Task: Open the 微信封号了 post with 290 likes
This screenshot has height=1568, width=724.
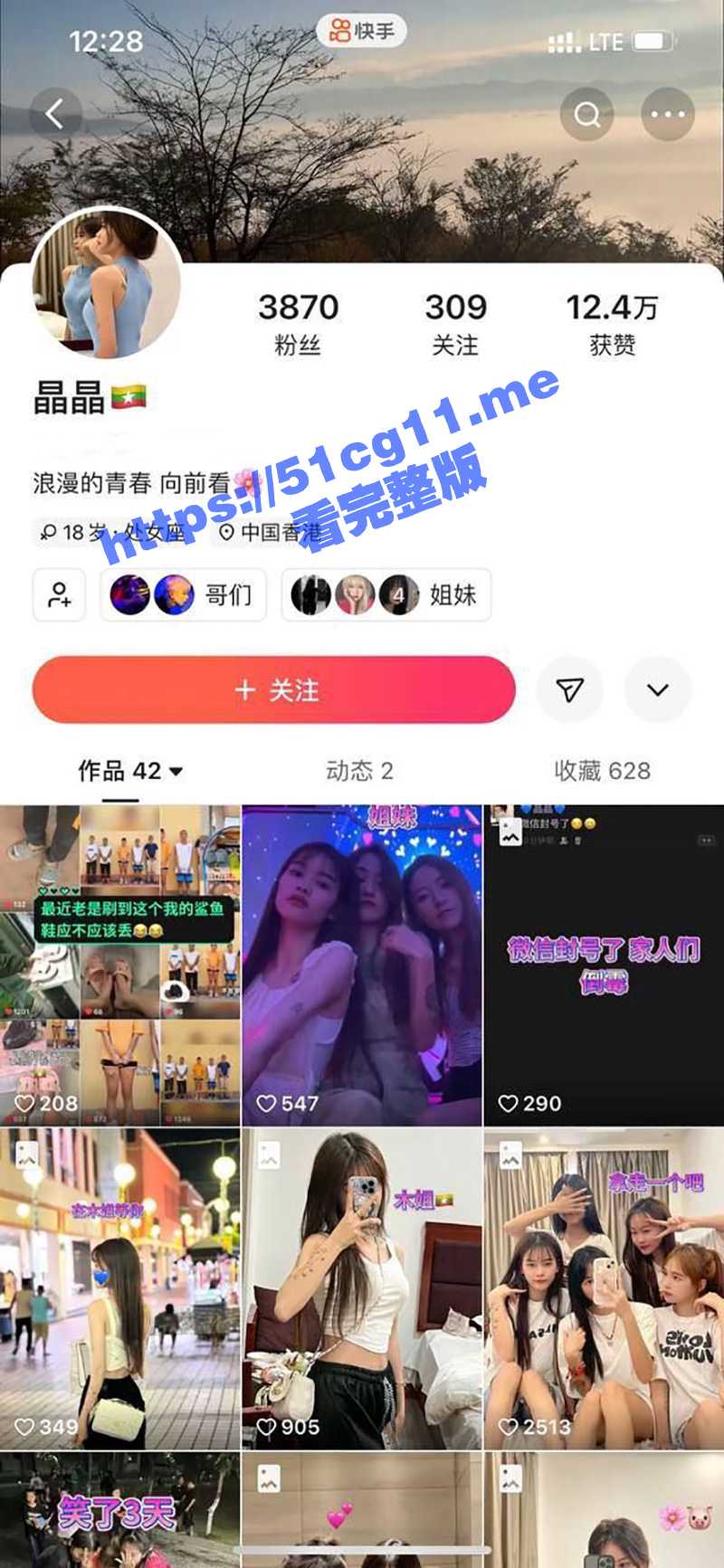Action: (x=604, y=965)
